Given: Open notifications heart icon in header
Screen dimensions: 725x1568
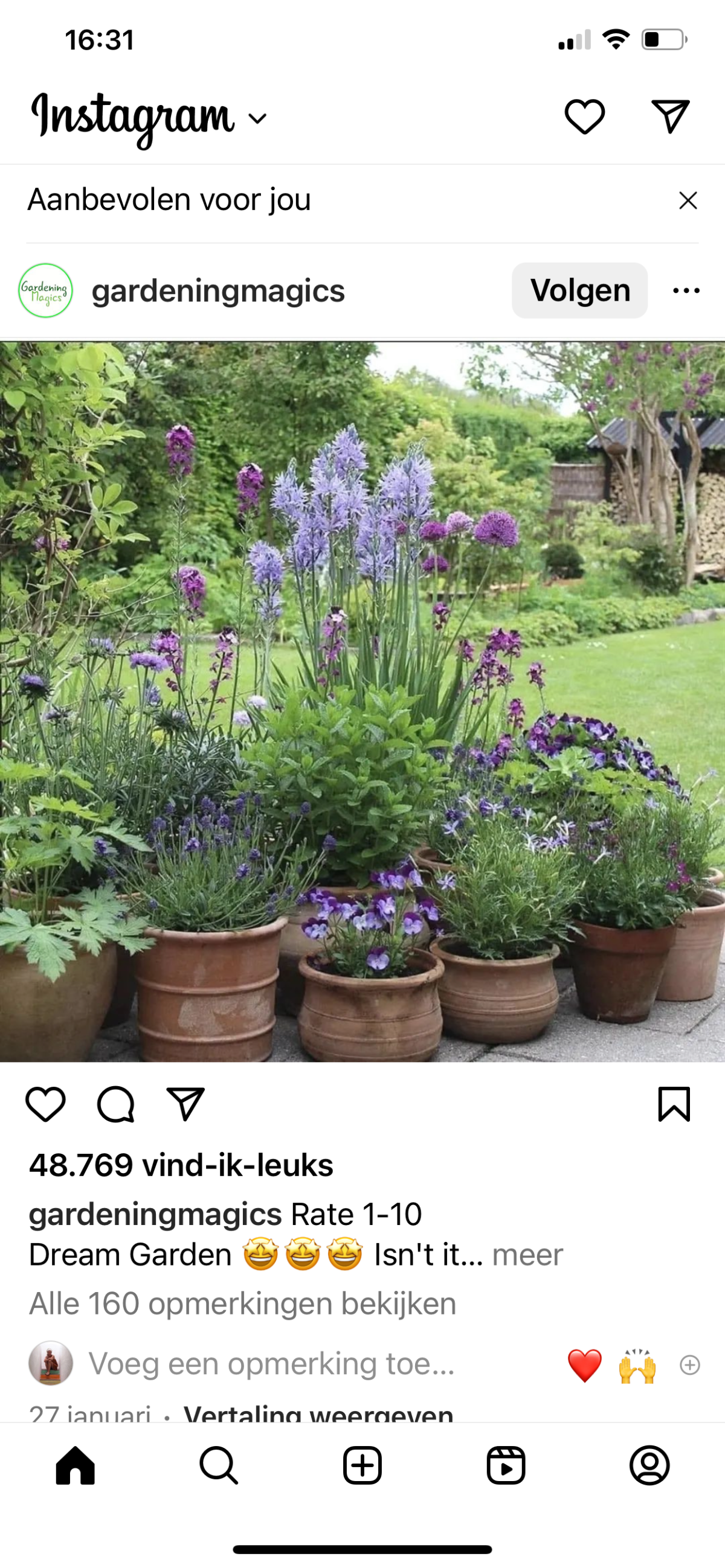Looking at the screenshot, I should (584, 117).
